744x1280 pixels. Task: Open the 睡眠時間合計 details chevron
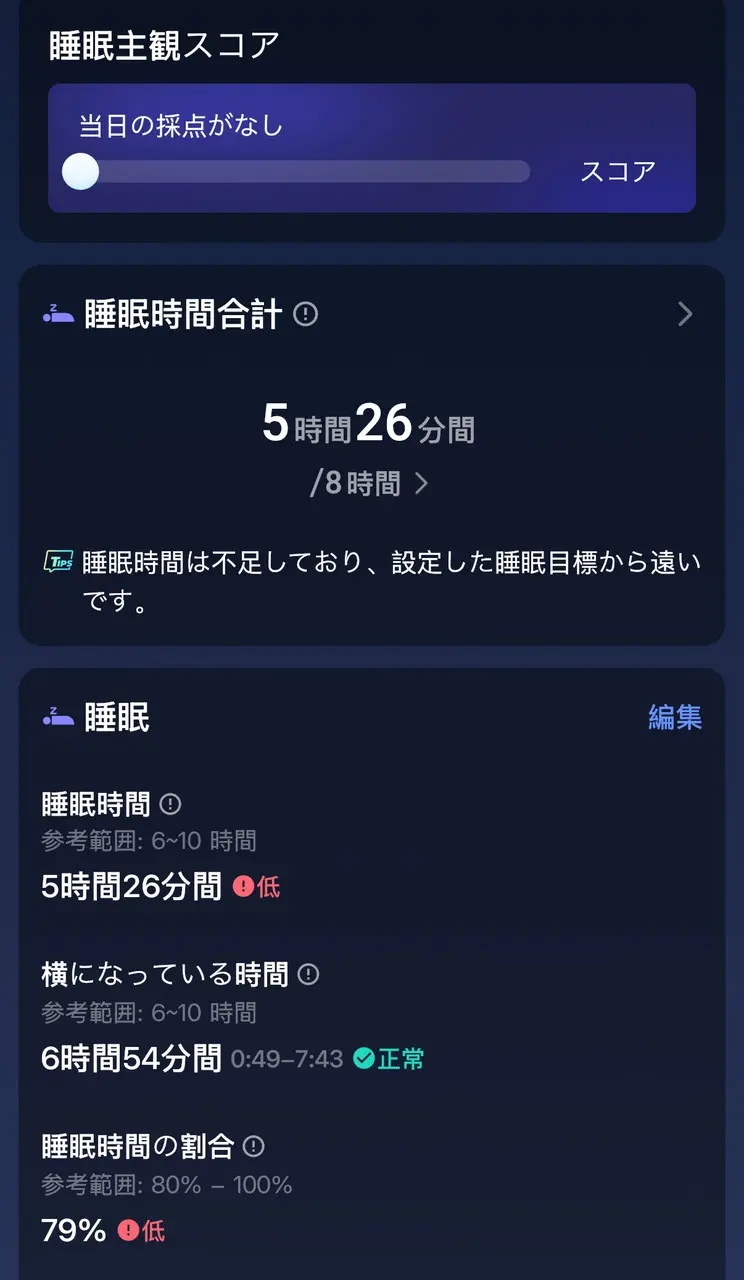point(685,314)
